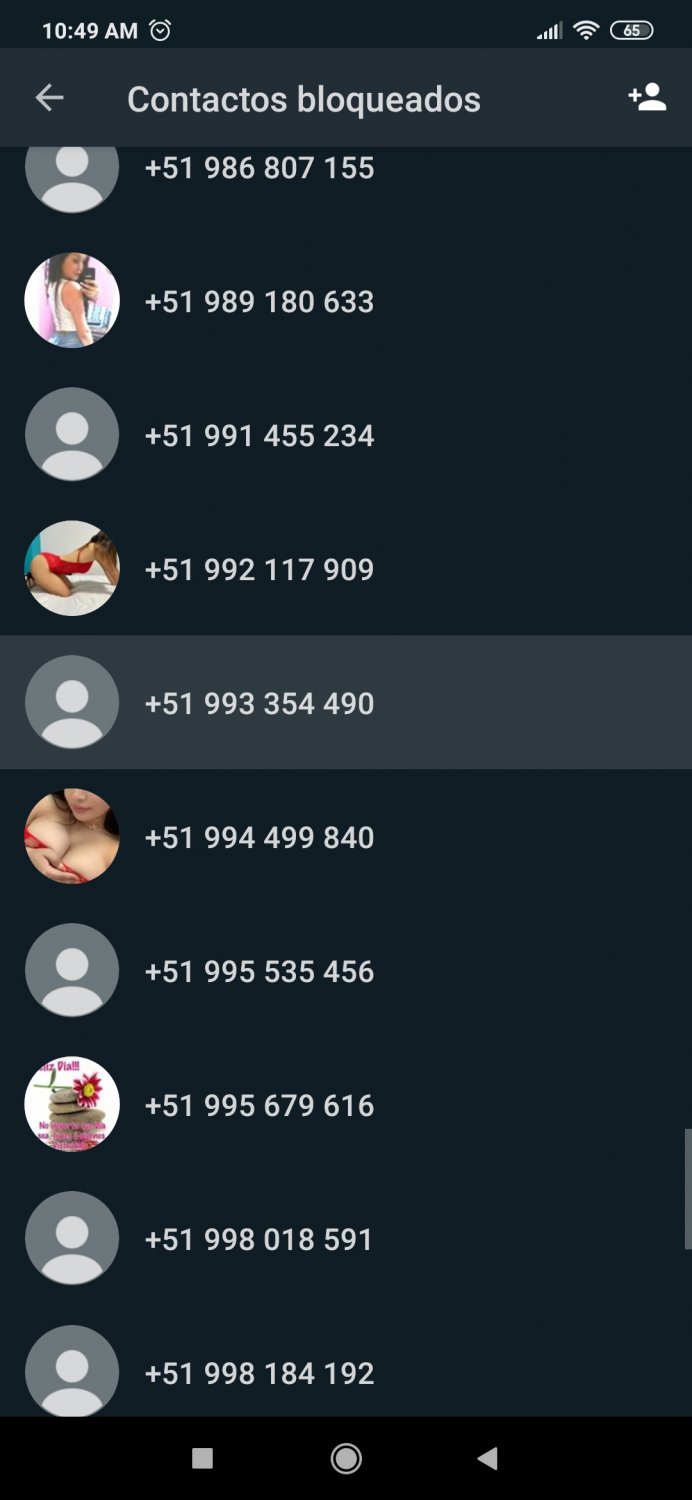
Task: Go to the system home screen
Action: [346, 1459]
